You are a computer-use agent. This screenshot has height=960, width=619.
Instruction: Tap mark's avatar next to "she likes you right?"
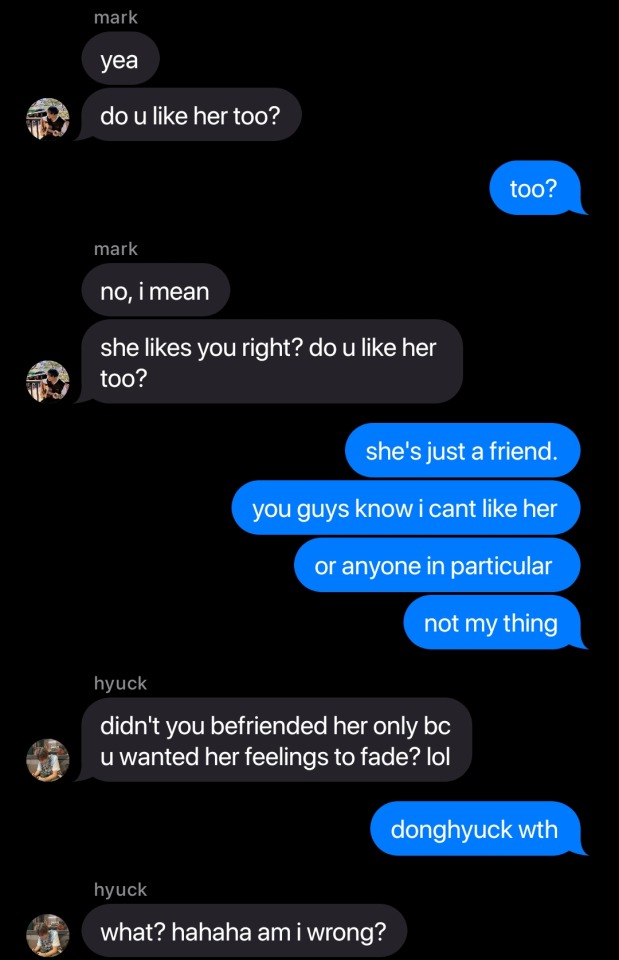point(47,382)
